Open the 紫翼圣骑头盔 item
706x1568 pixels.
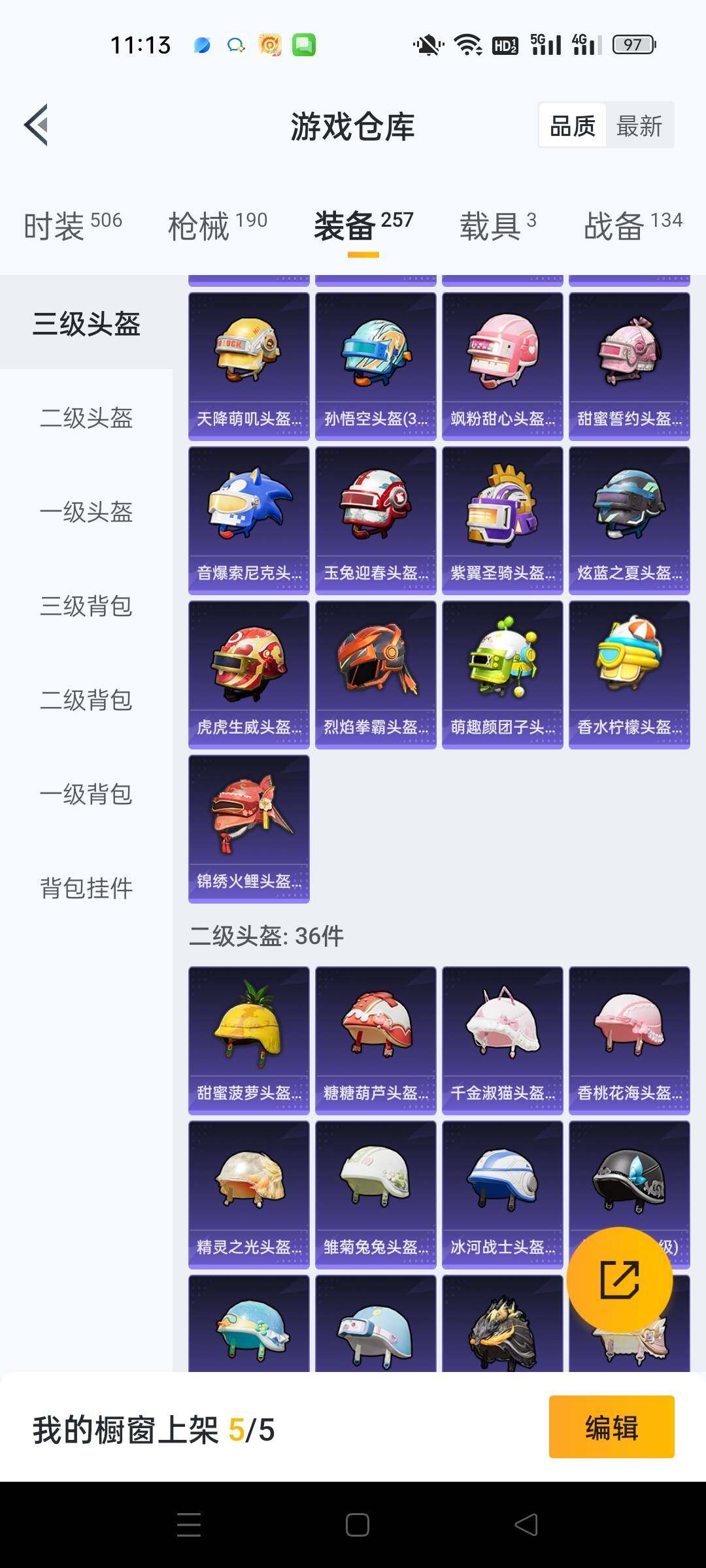coord(502,520)
